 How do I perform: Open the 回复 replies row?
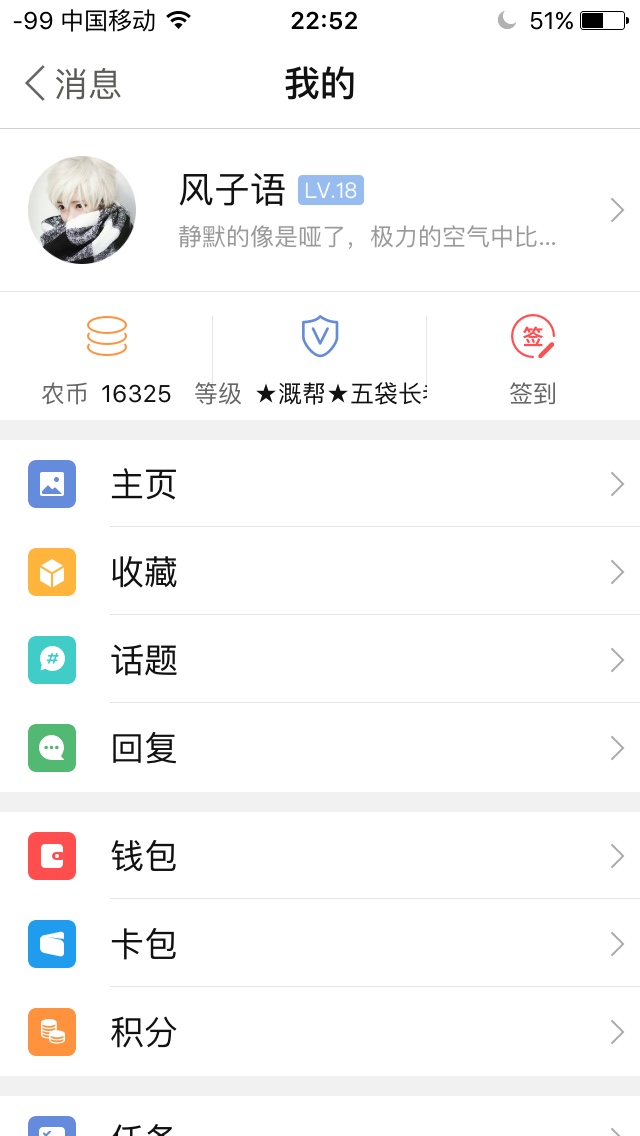tap(320, 748)
